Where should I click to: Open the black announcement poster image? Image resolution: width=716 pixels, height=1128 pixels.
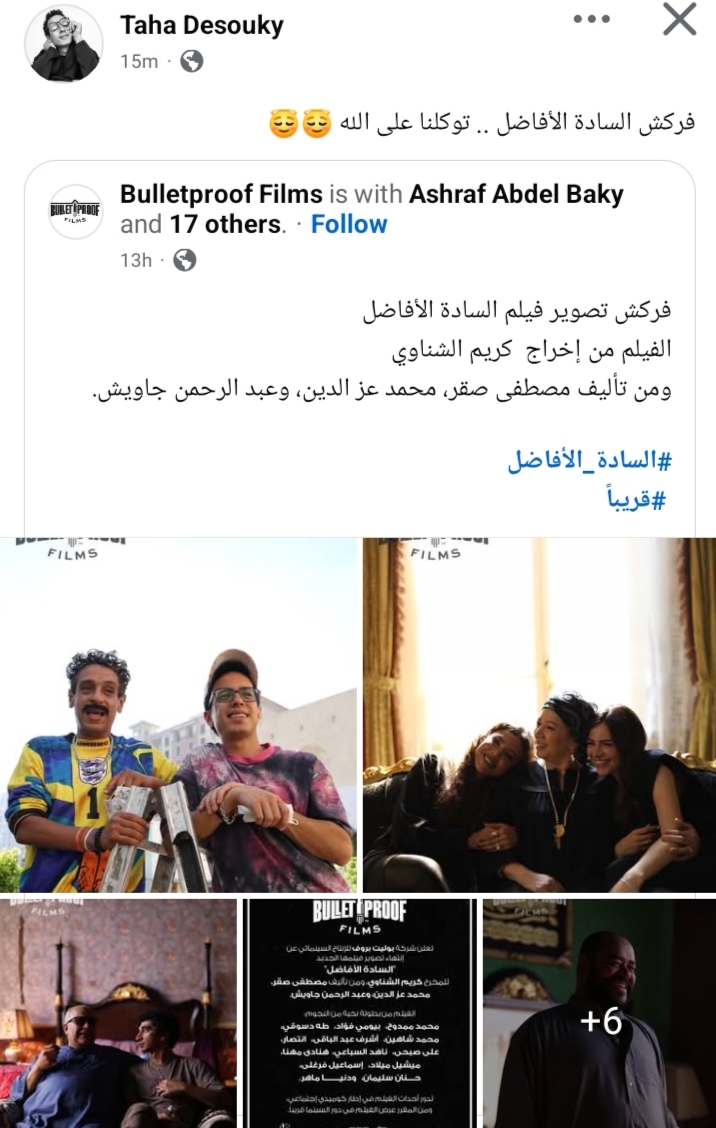pyautogui.click(x=360, y=1012)
